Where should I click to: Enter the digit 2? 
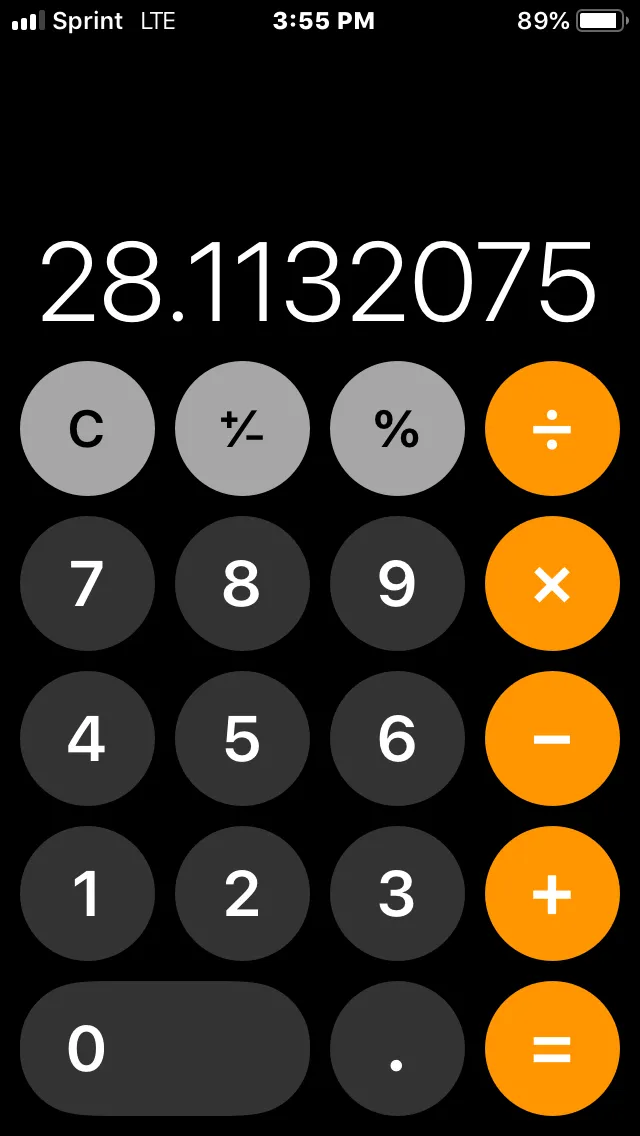click(242, 893)
